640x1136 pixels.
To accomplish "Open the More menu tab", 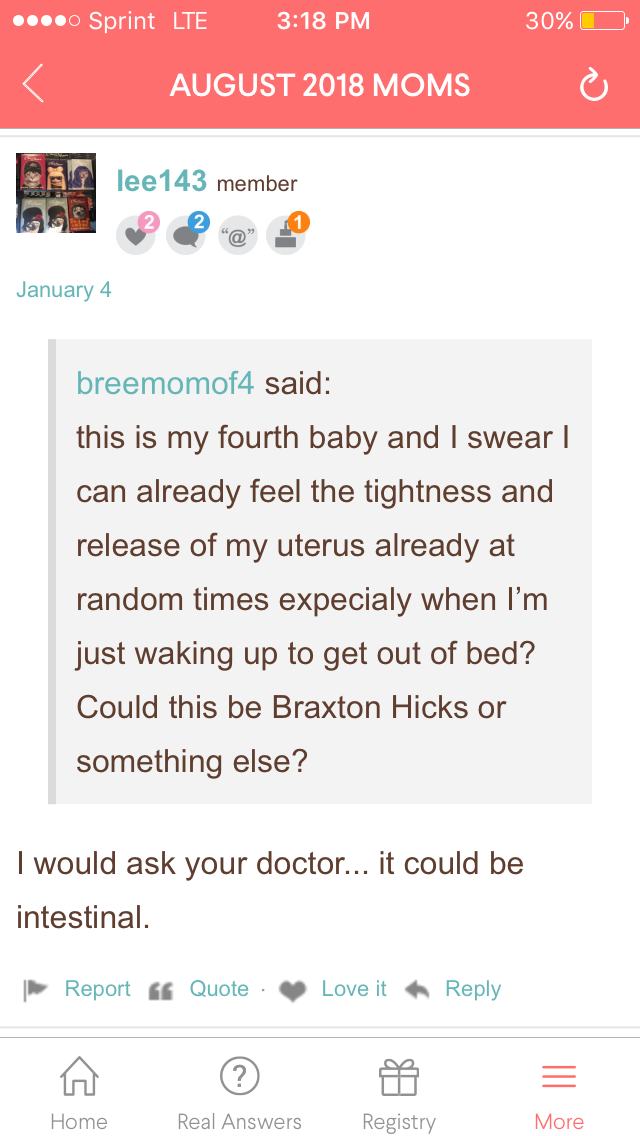I will (x=559, y=1093).
